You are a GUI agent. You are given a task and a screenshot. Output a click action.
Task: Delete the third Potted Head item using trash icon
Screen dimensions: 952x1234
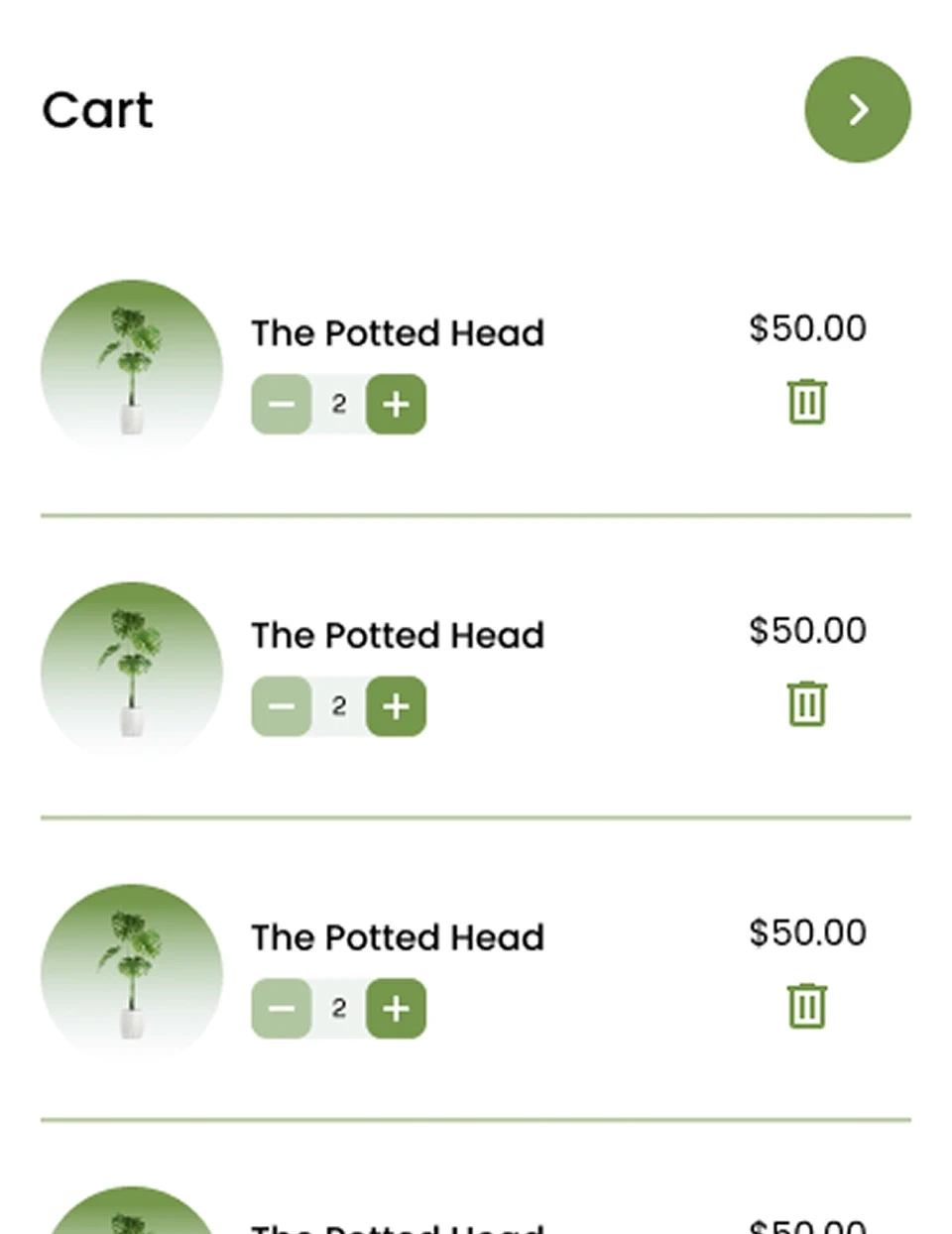click(806, 1006)
